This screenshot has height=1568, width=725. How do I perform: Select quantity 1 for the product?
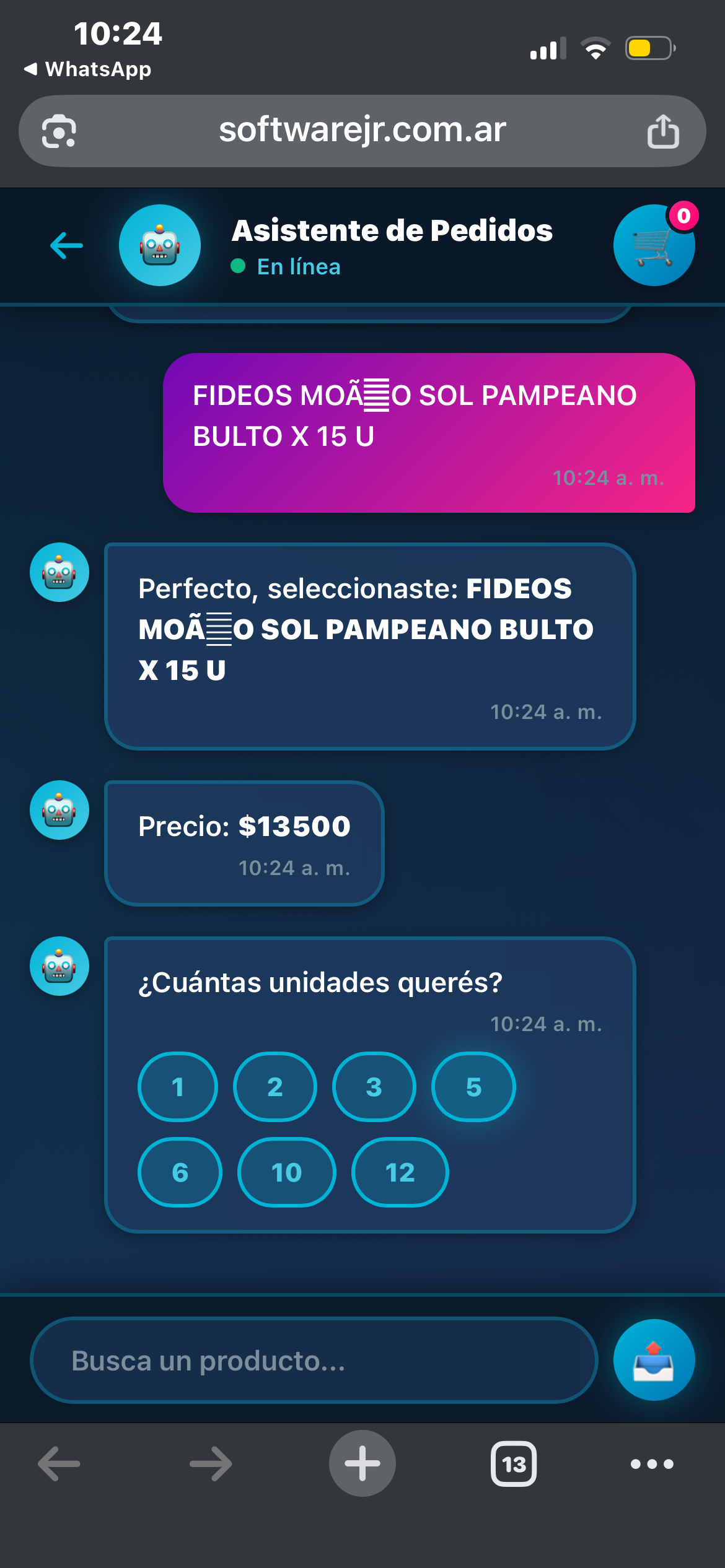click(x=178, y=1087)
